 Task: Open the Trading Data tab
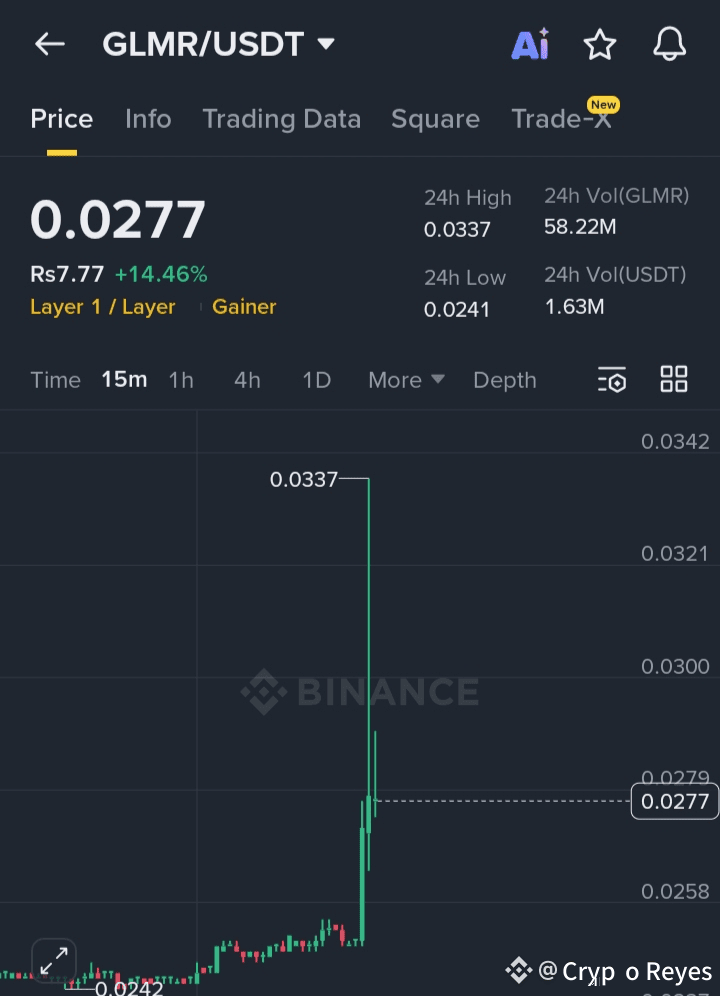pyautogui.click(x=281, y=119)
